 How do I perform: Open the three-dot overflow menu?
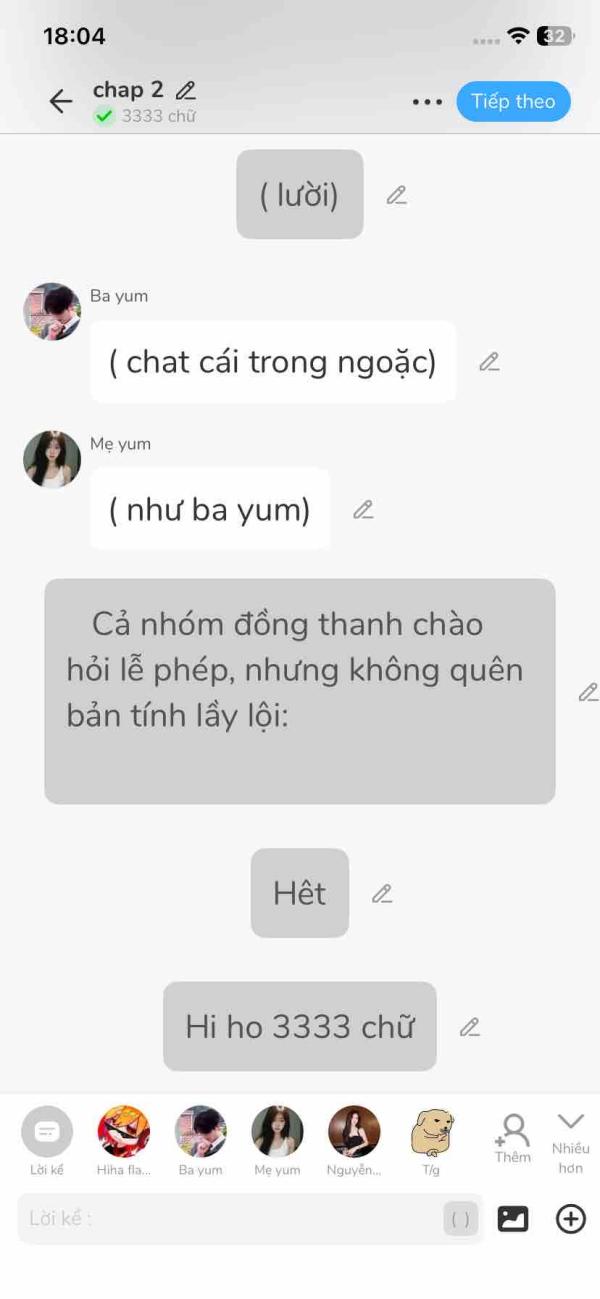point(427,102)
